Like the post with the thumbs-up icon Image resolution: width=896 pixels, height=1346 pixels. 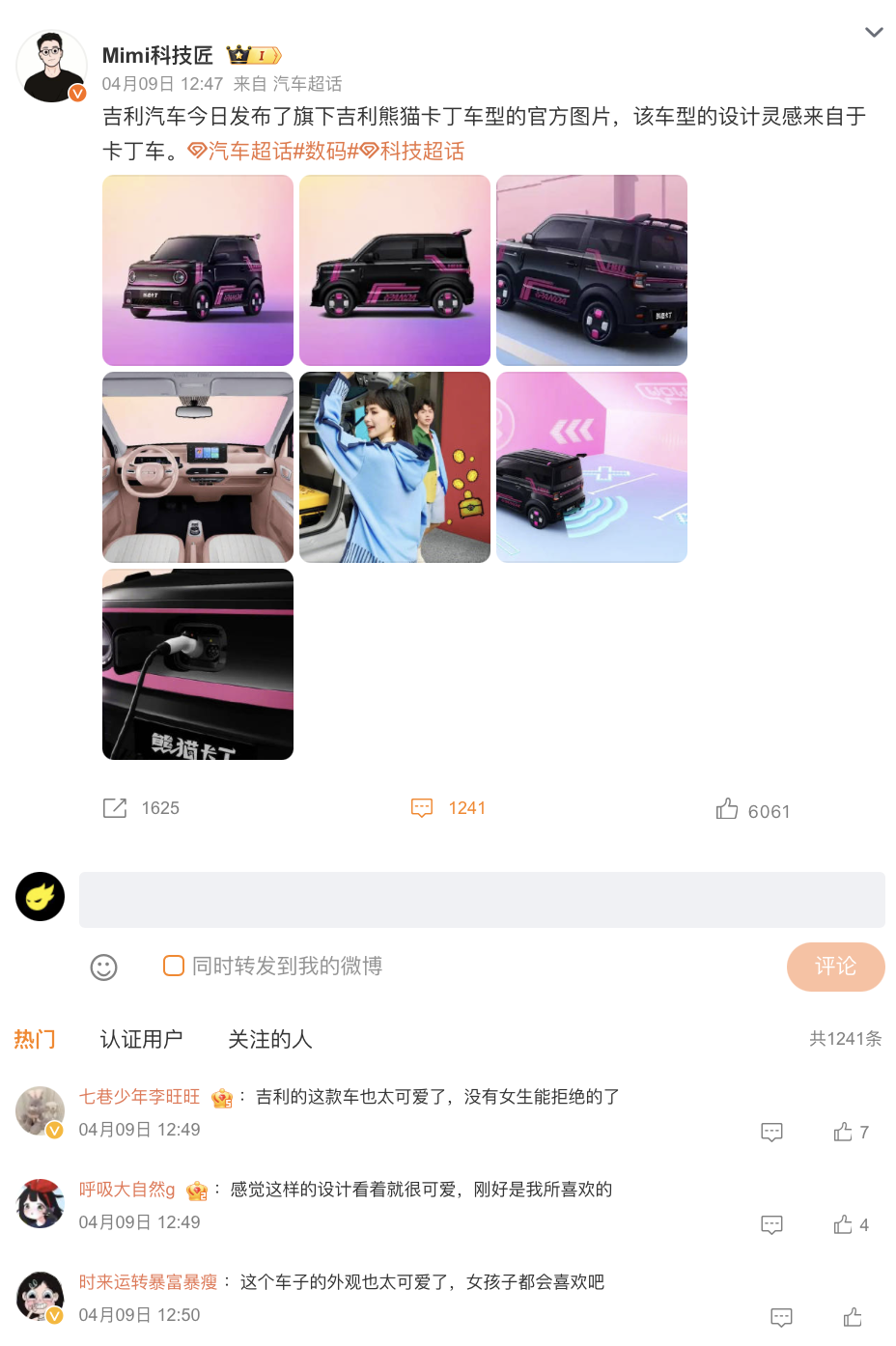[x=727, y=809]
